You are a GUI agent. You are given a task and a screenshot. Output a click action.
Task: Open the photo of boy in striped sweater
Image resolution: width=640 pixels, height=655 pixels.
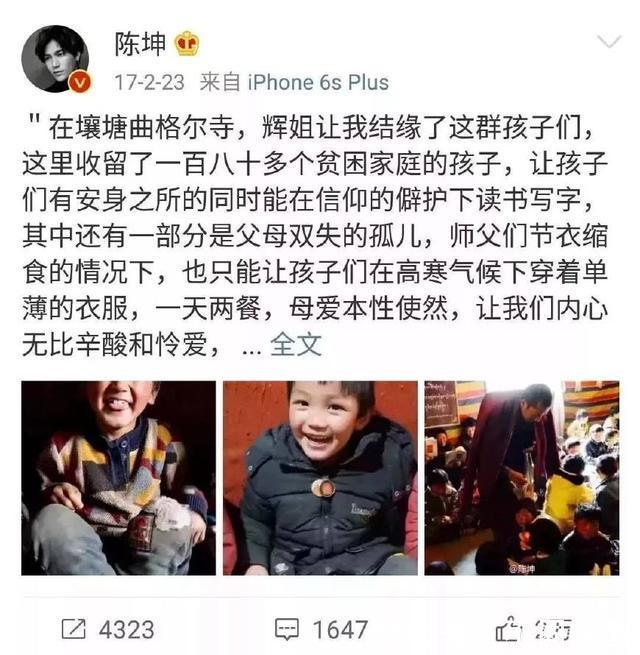[119, 477]
